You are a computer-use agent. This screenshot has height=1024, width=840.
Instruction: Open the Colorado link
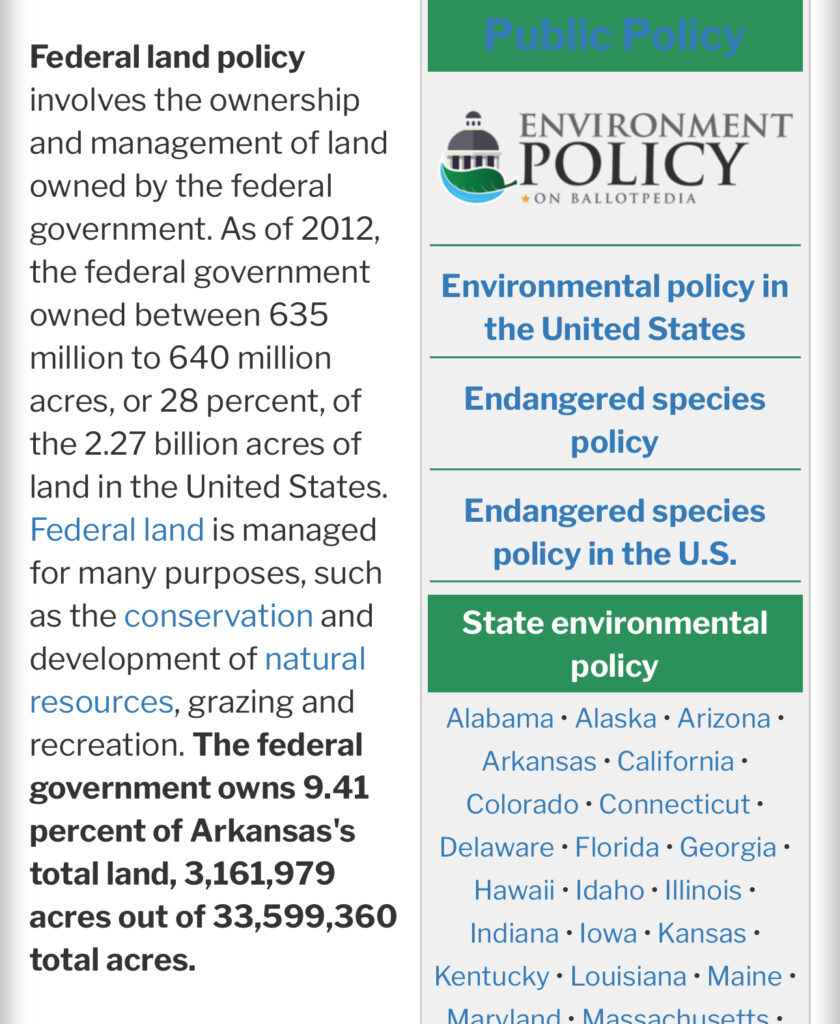point(522,804)
